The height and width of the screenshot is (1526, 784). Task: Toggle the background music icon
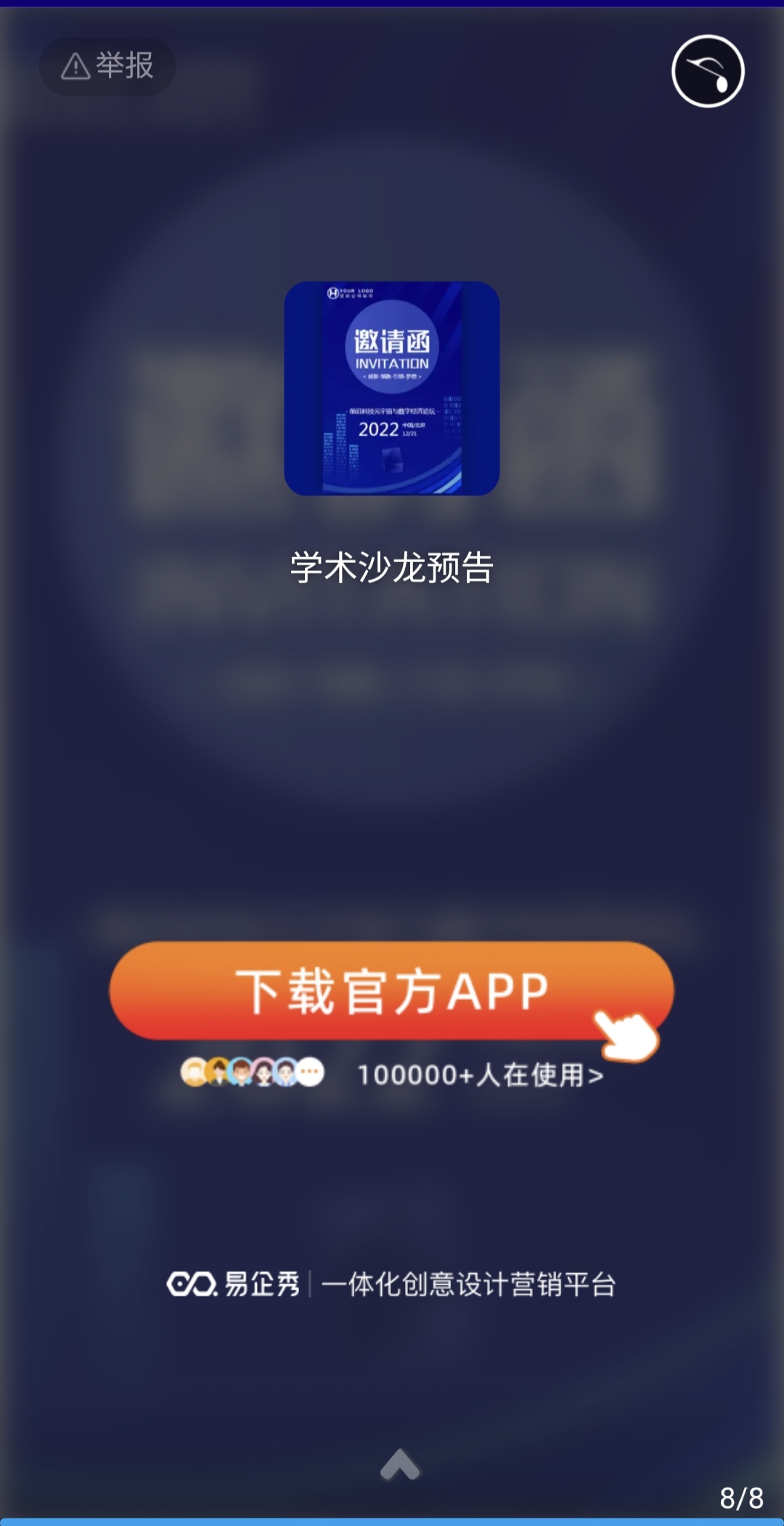708,71
